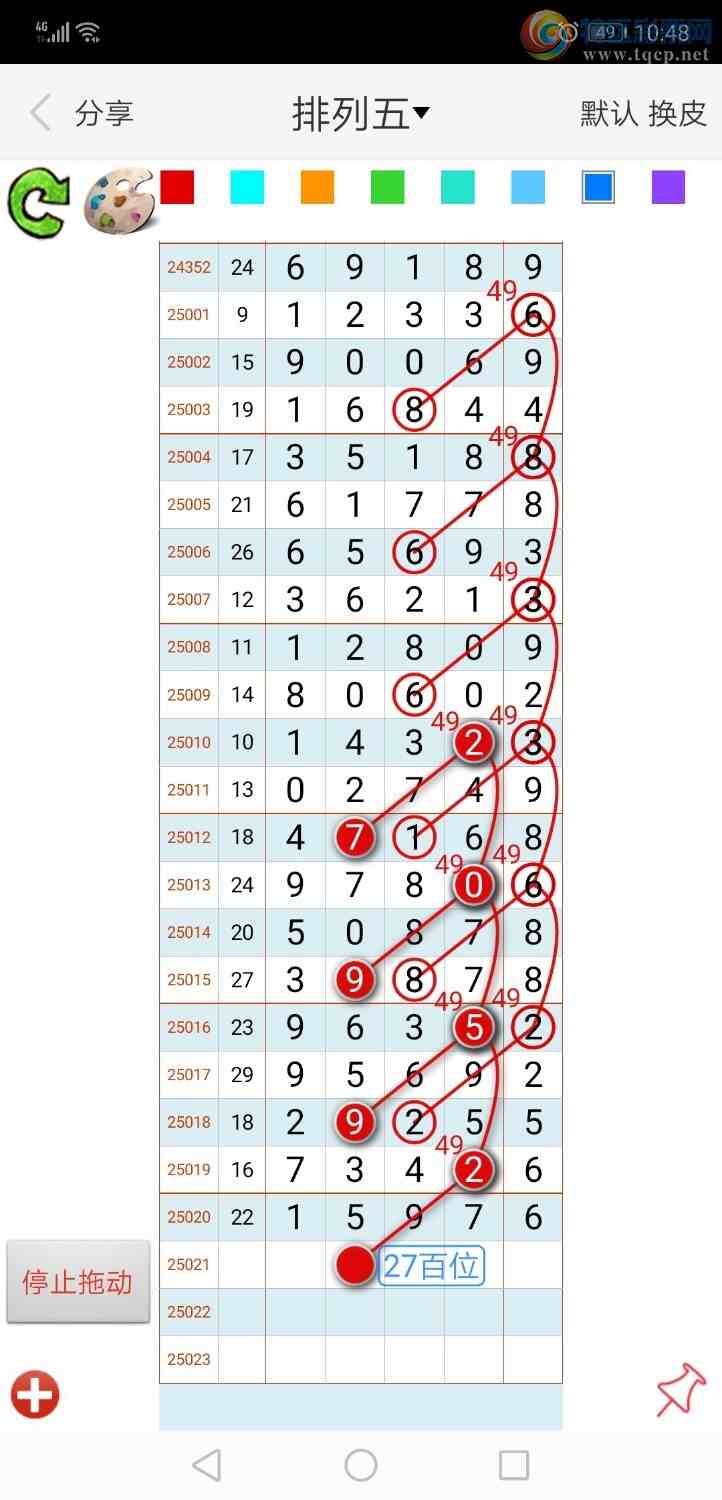722x1500 pixels.
Task: Tap the red plus add button
Action: [36, 1394]
